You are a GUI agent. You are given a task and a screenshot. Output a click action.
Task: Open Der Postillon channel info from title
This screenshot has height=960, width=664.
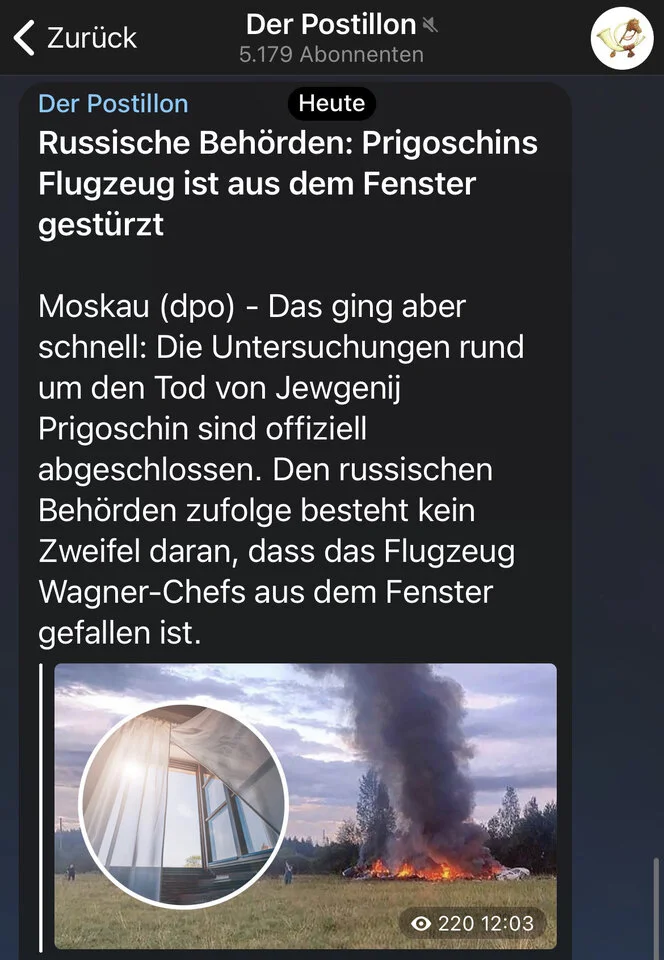point(331,25)
